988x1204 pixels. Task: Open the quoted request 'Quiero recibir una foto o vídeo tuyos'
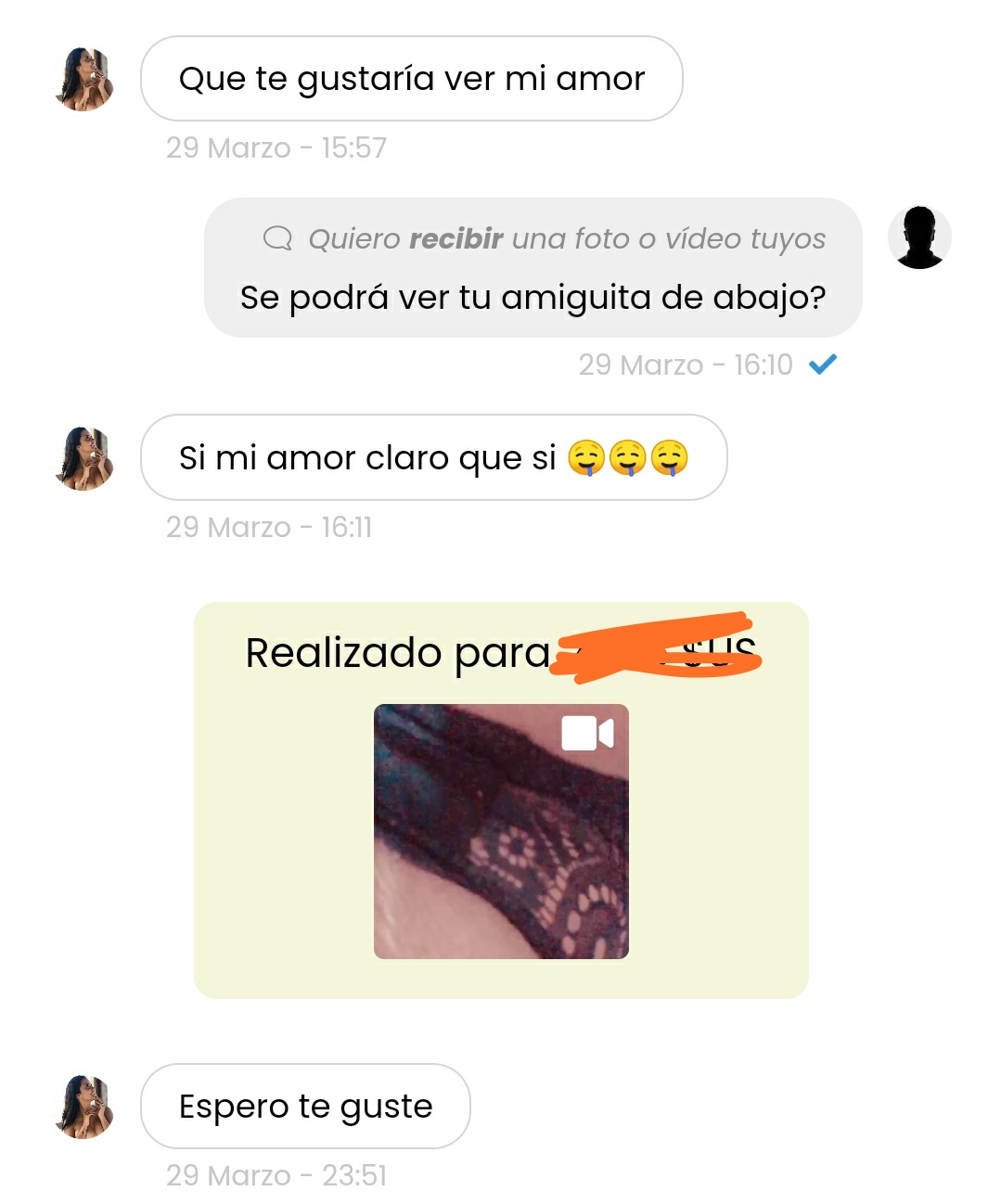coord(566,237)
